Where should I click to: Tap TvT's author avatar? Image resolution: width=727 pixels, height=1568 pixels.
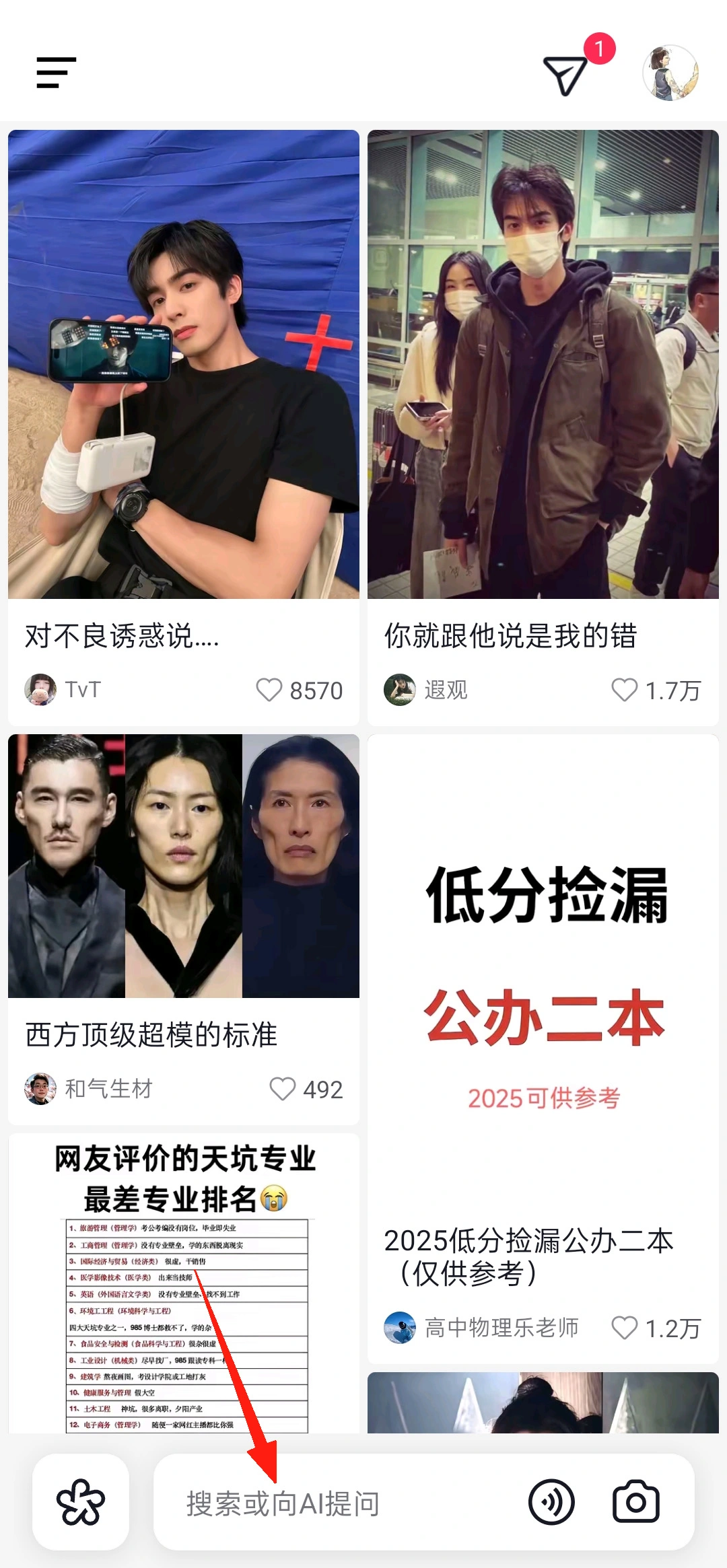coord(42,690)
